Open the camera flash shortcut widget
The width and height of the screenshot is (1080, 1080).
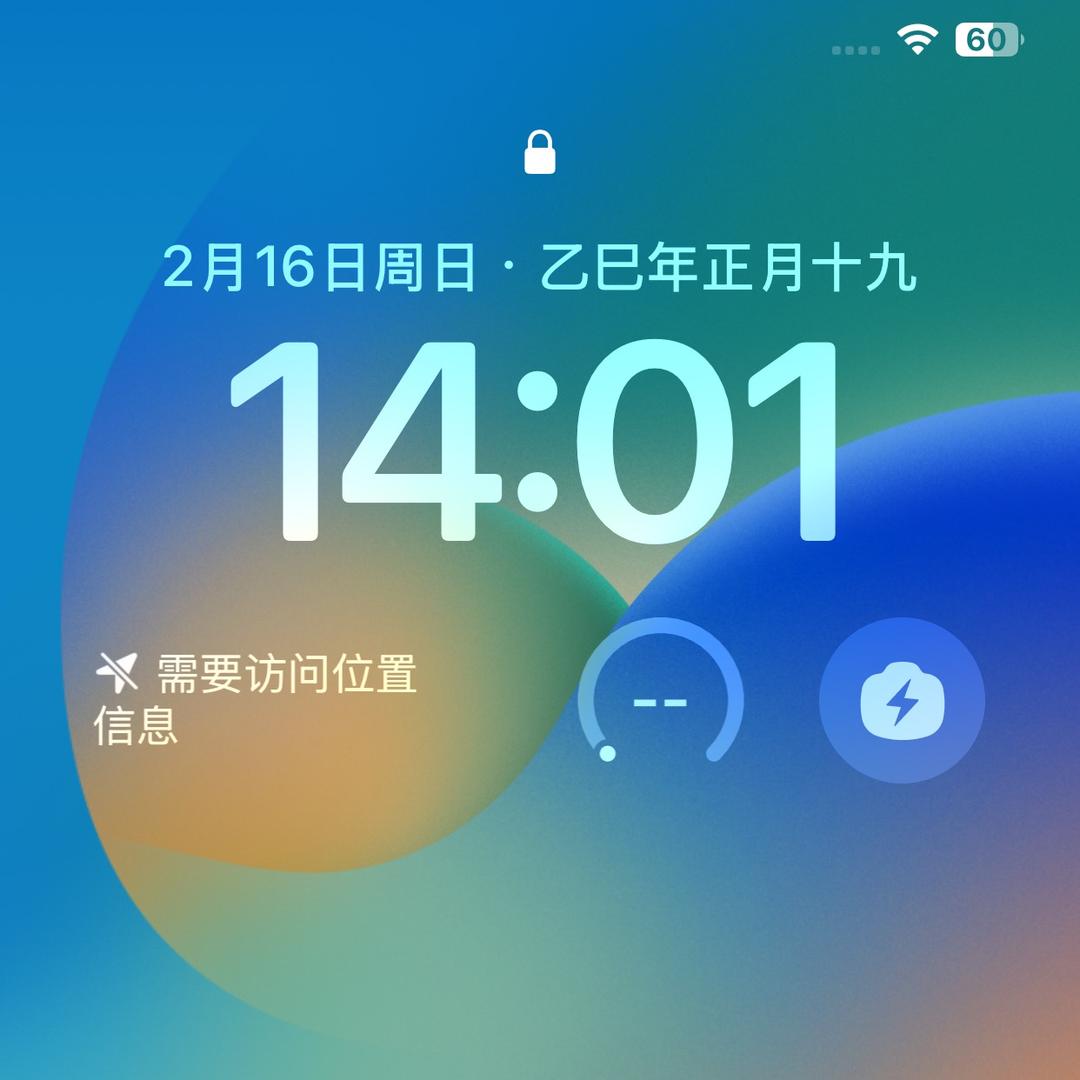(902, 700)
